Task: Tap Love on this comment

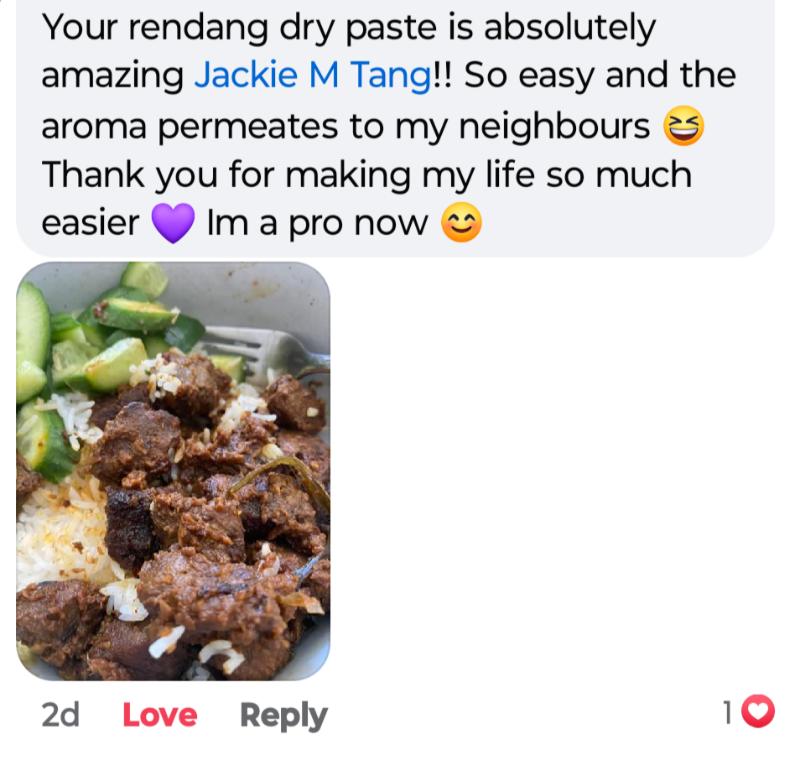Action: pyautogui.click(x=160, y=715)
